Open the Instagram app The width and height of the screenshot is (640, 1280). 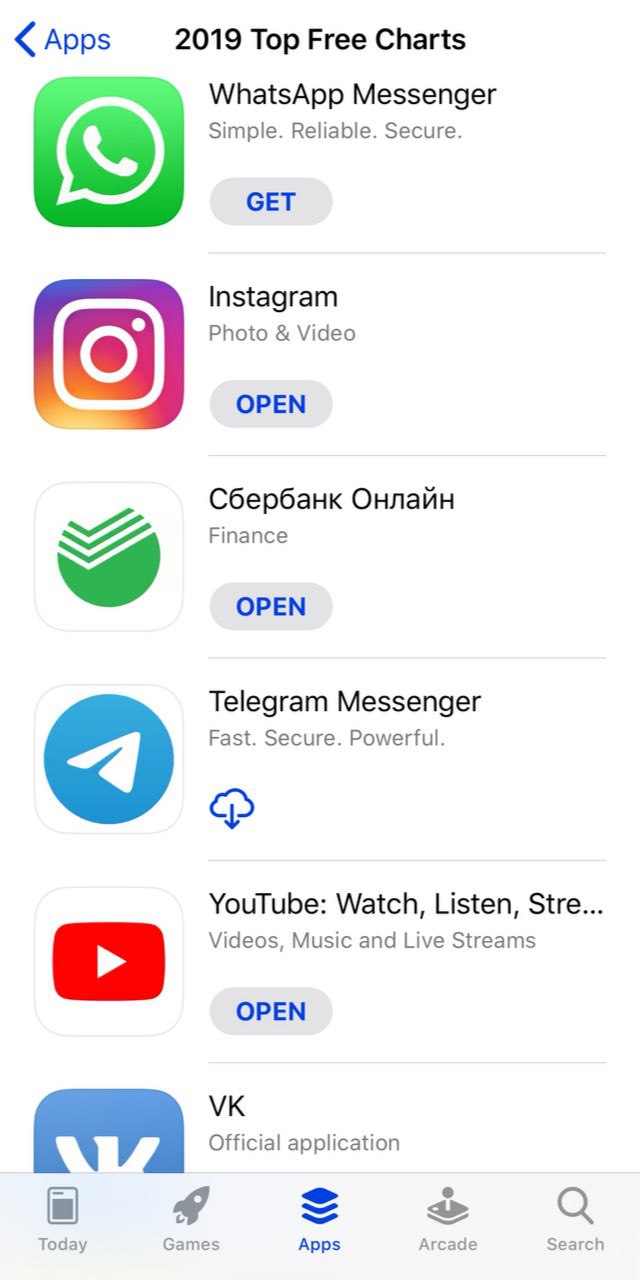click(270, 404)
